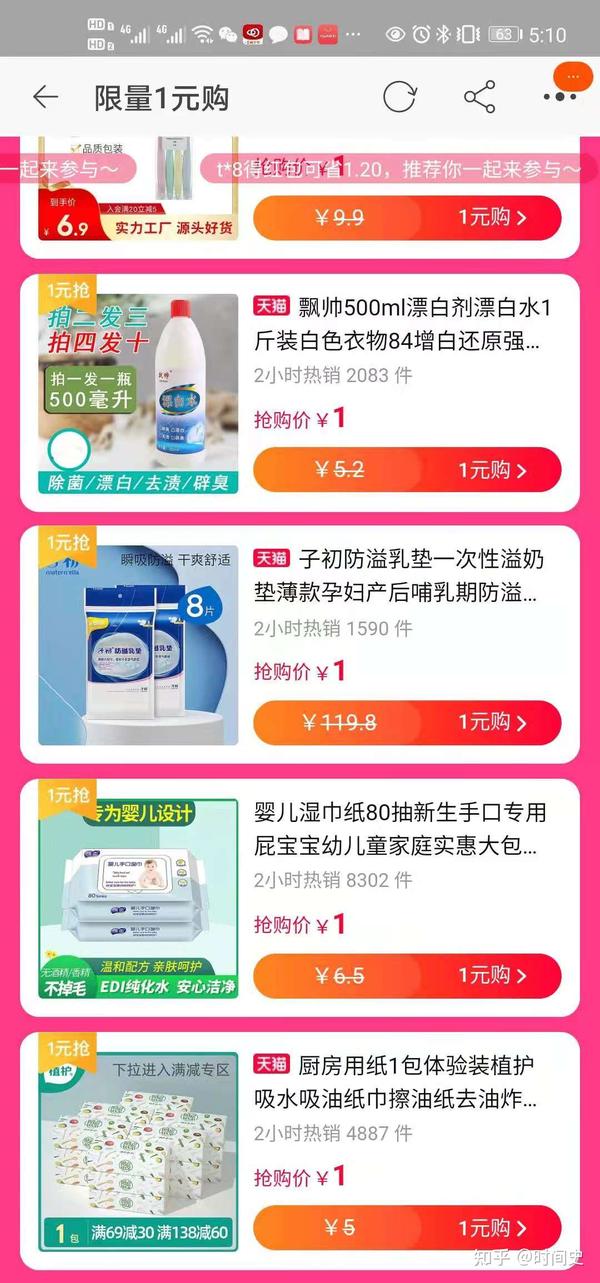
Task: Share this 1元购 page
Action: coord(479,97)
